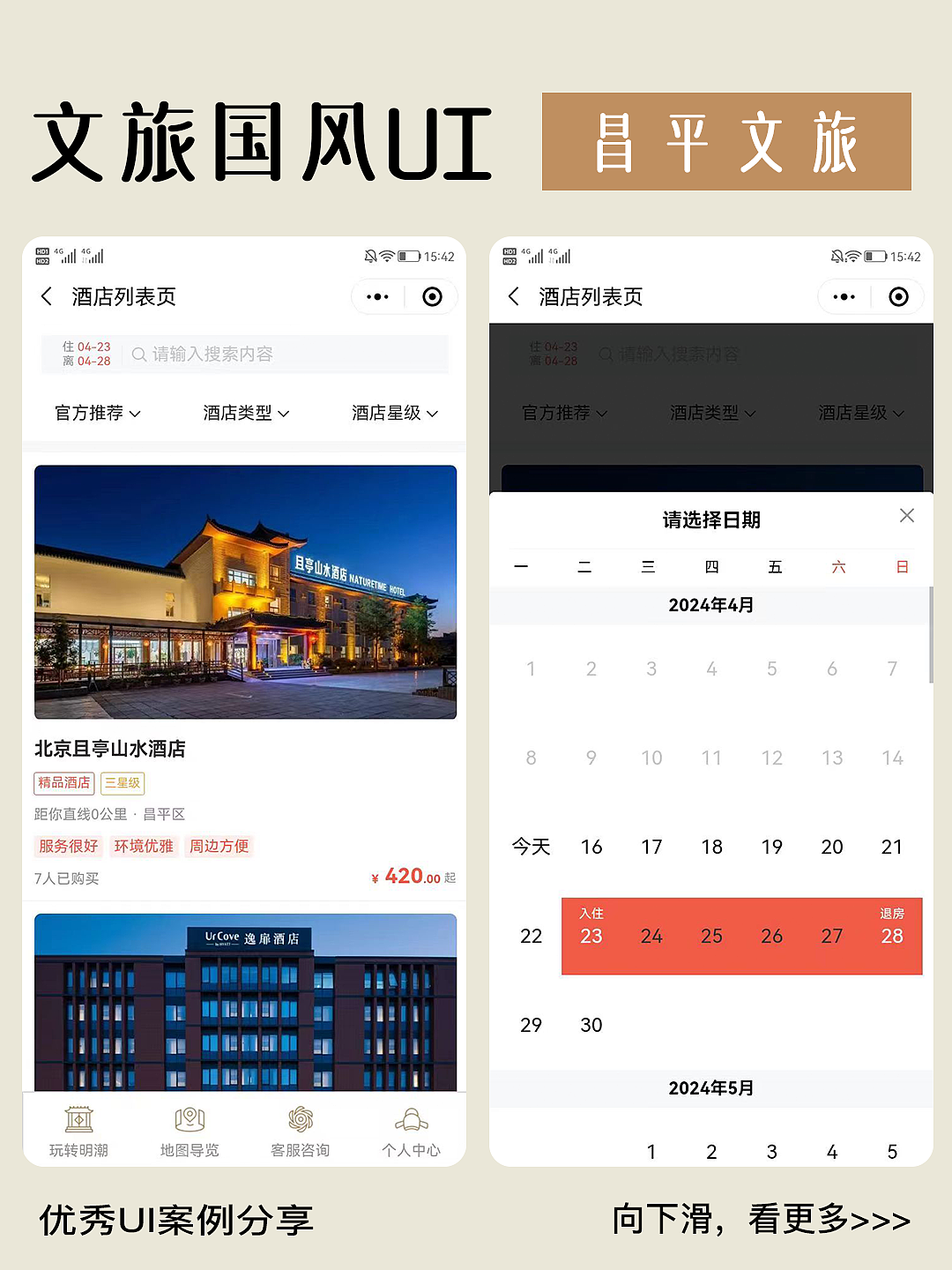
Task: Tap the back arrow on 酒店列表页
Action: [x=47, y=297]
